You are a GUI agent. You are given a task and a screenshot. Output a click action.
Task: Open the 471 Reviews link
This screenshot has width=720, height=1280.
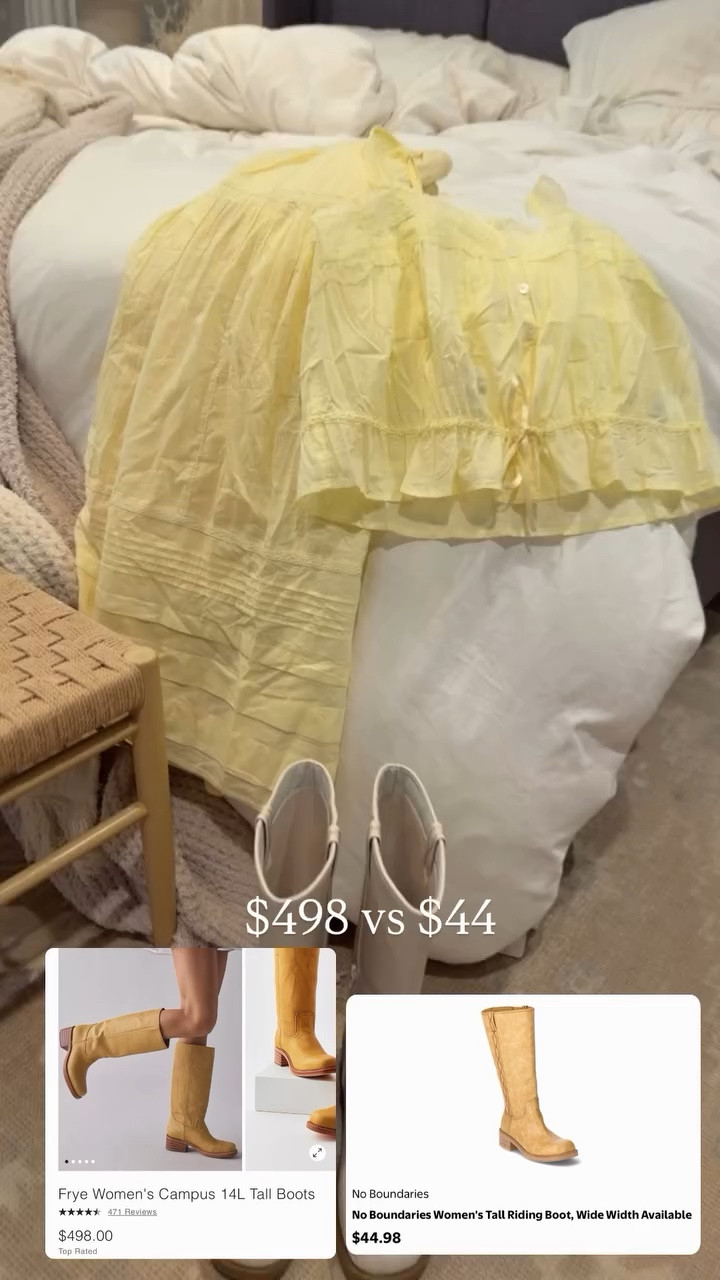(131, 1210)
